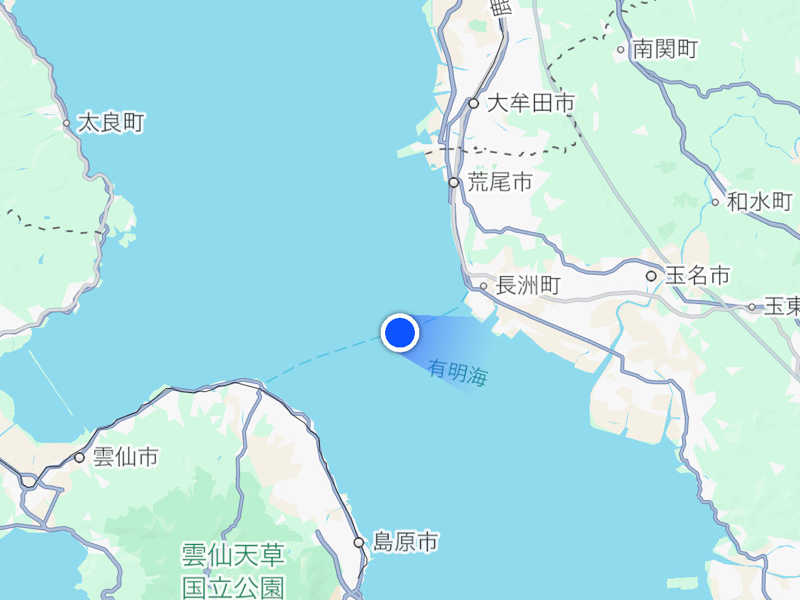Open the 島原市 place label
Screen dimensions: 800x600
404,543
